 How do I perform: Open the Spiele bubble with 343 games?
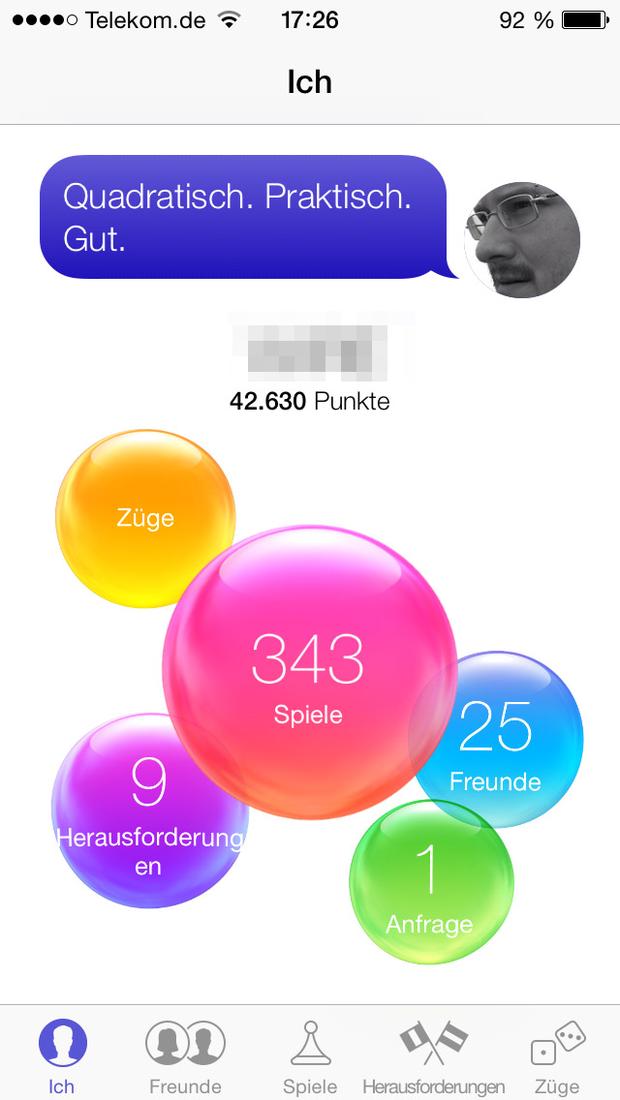tap(309, 672)
